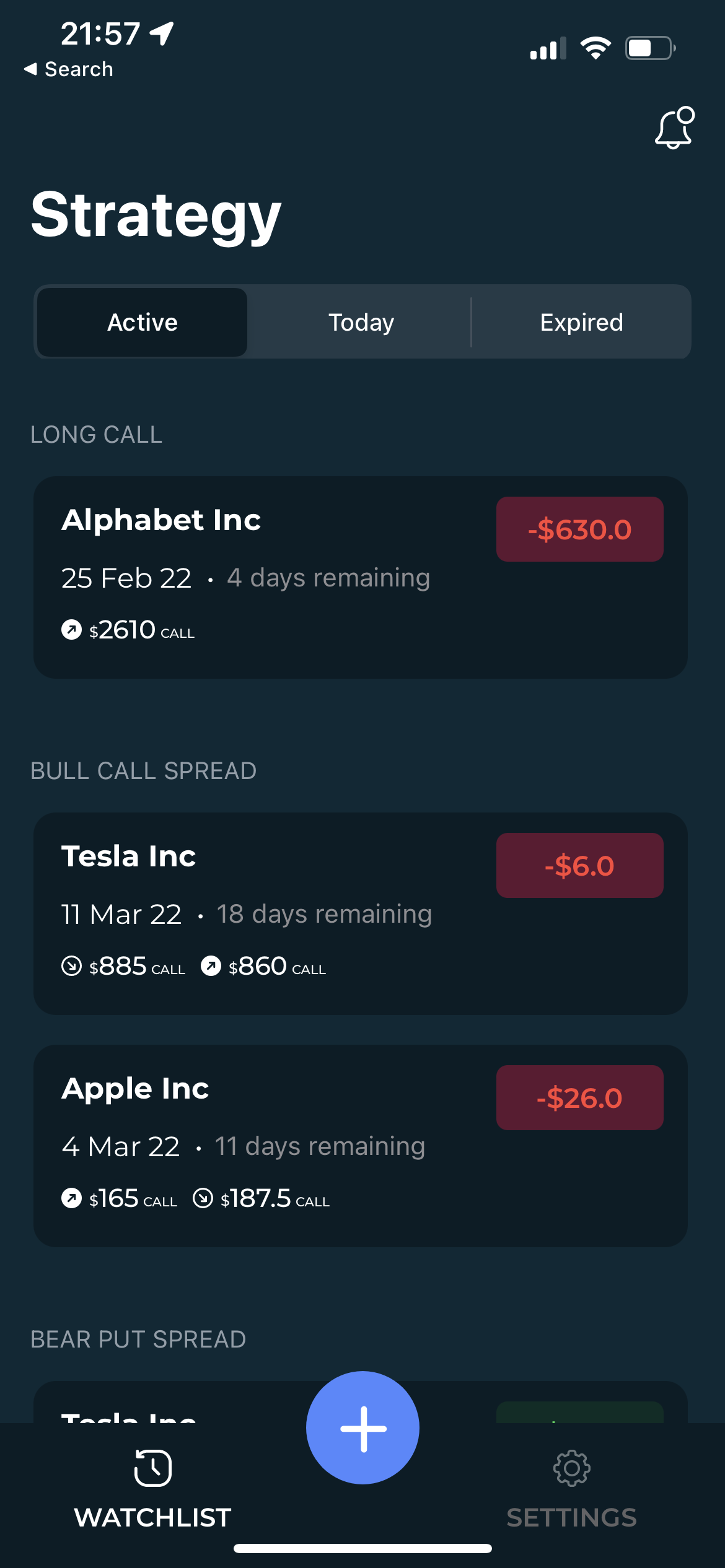Open the notifications bell

coord(674,128)
